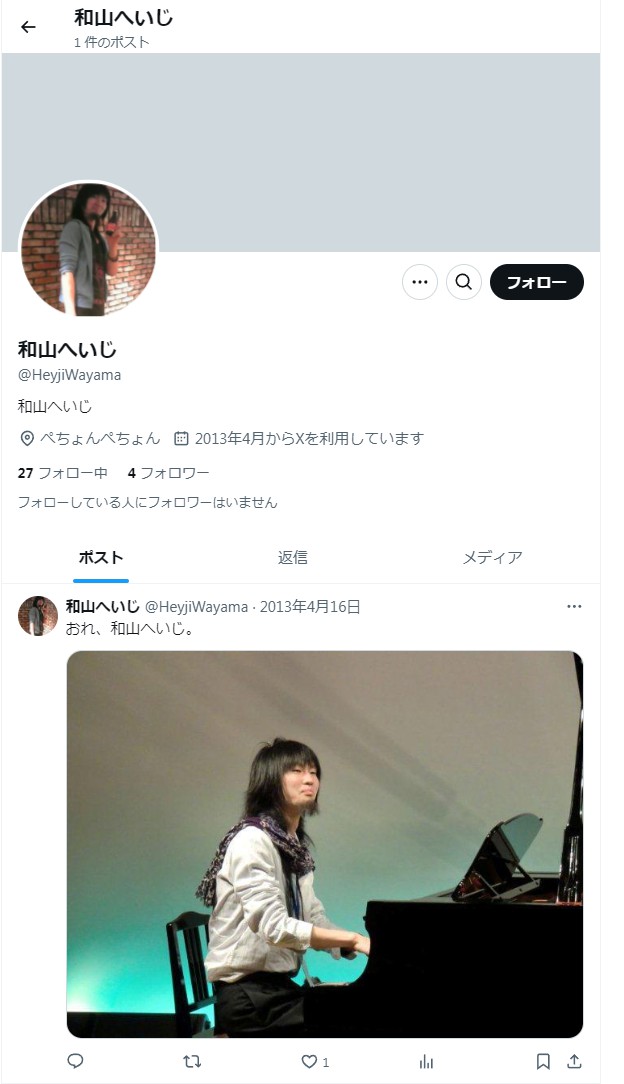Select the ポスト tab

tap(101, 557)
